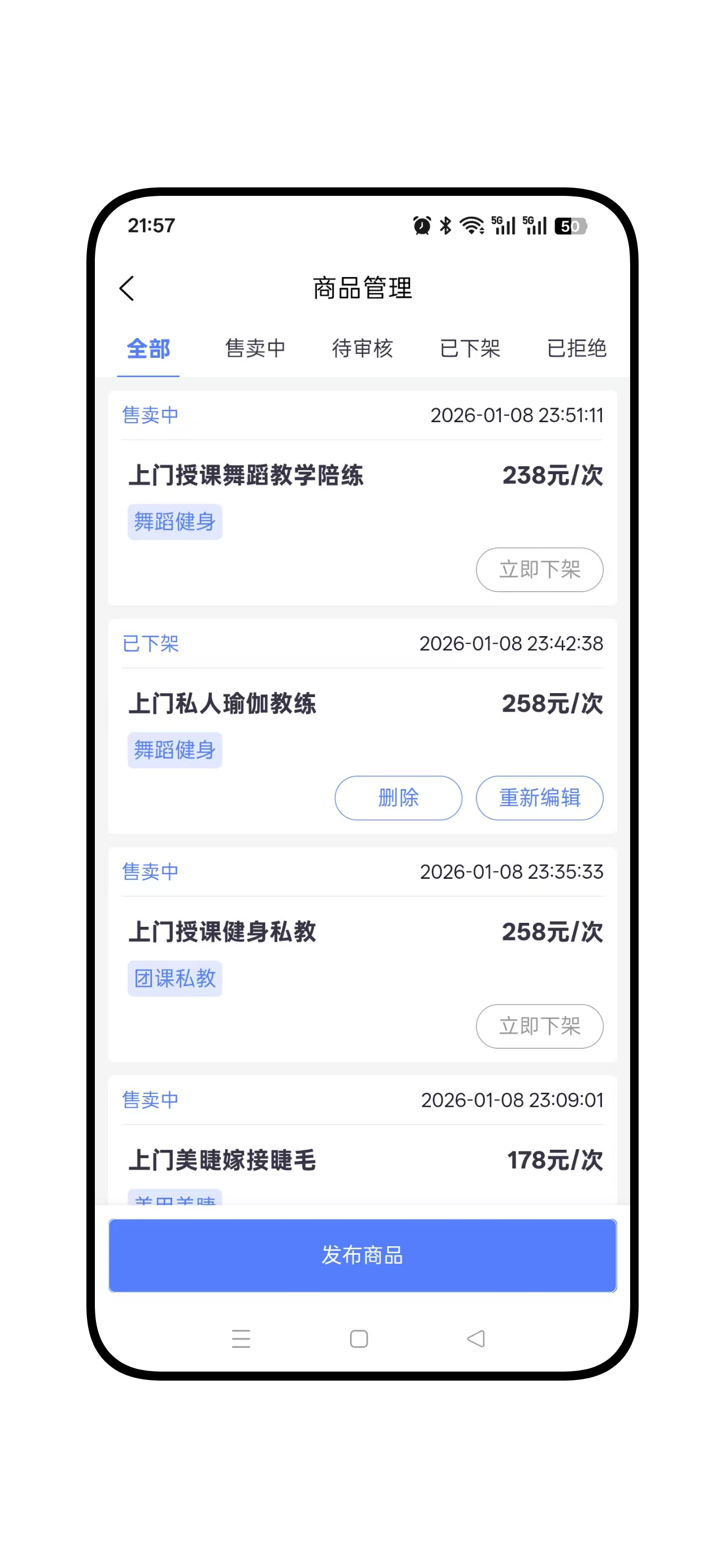This screenshot has height=1568, width=725.
Task: Tap 删除 on 上门私人瑜伽教练
Action: (x=398, y=798)
